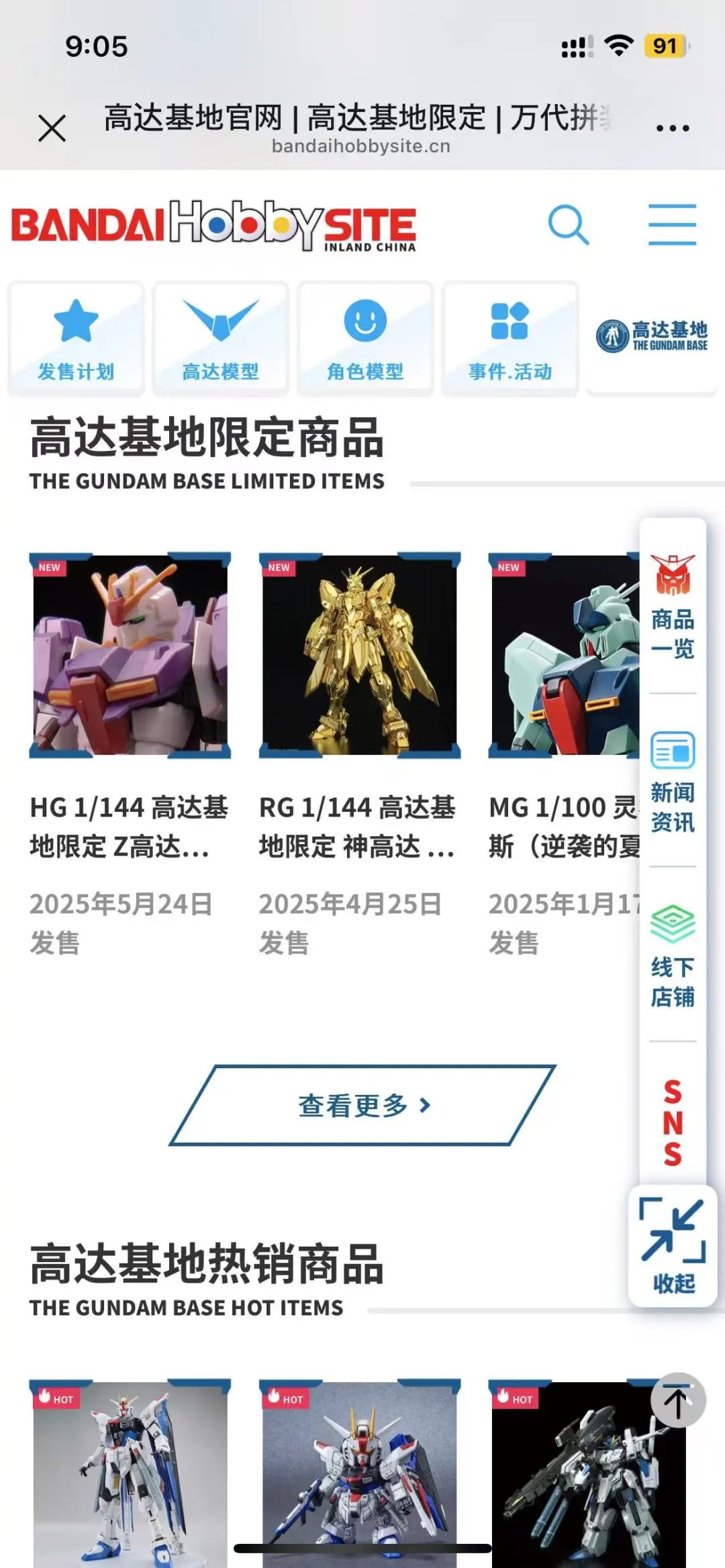Close the in-app browser page
This screenshot has height=1568, width=725.
(52, 127)
